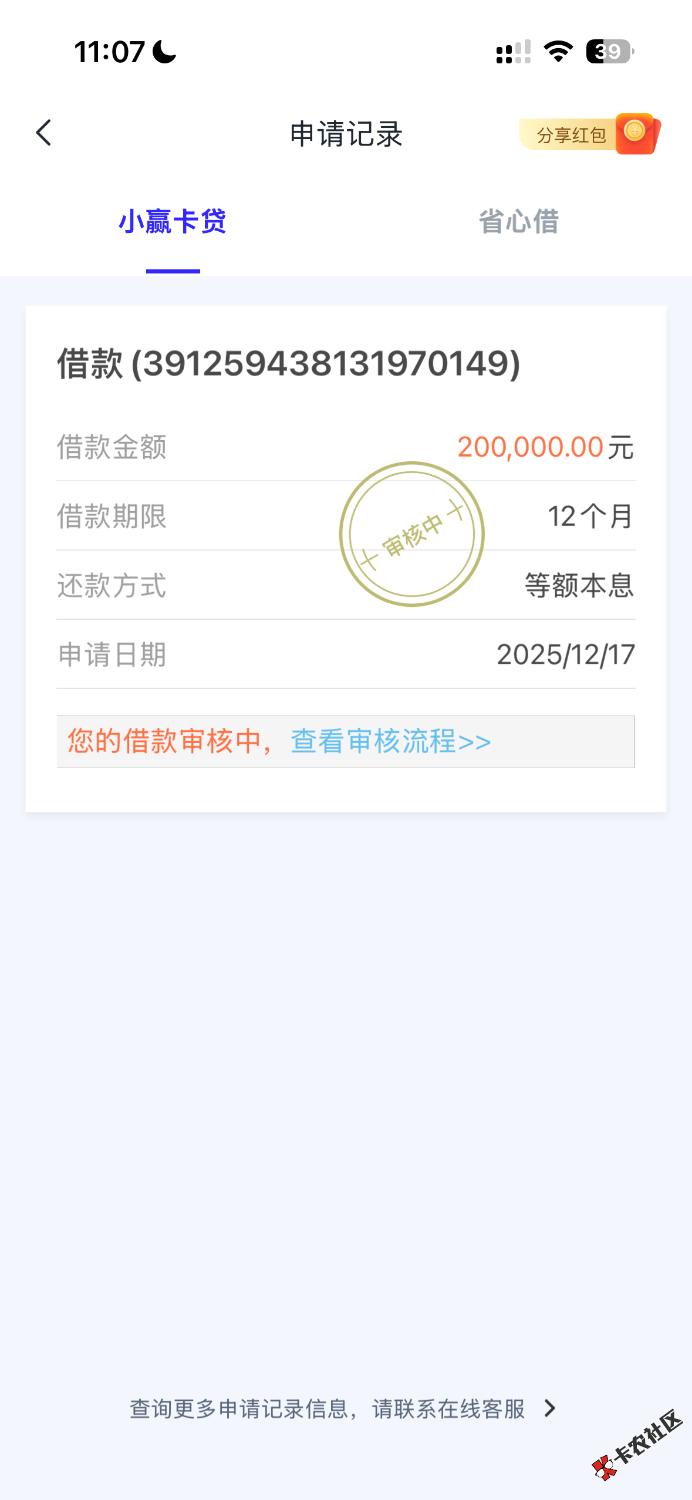This screenshot has height=1500, width=692.
Task: Open the 查看审核流程 link
Action: click(x=390, y=741)
